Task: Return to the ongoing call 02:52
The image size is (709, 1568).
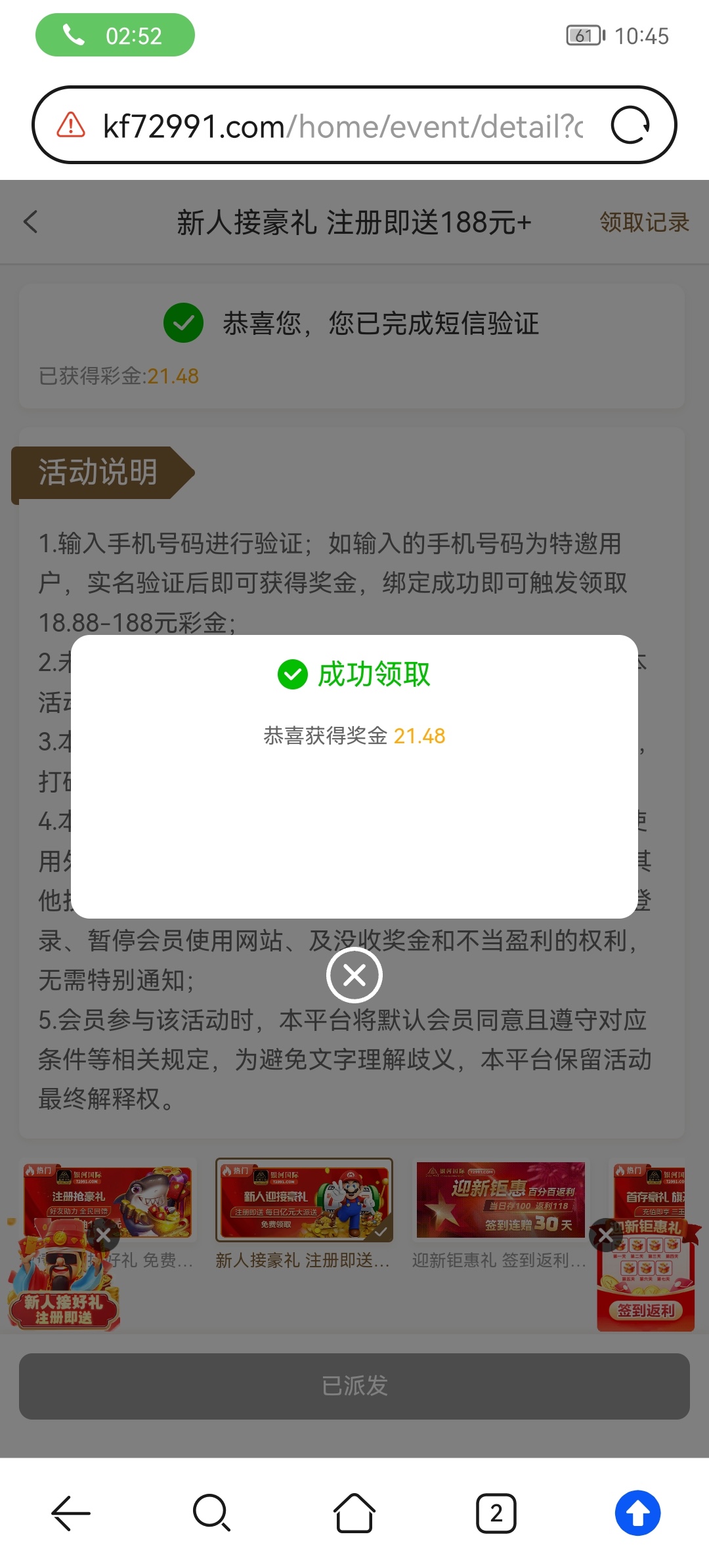Action: 115,35
